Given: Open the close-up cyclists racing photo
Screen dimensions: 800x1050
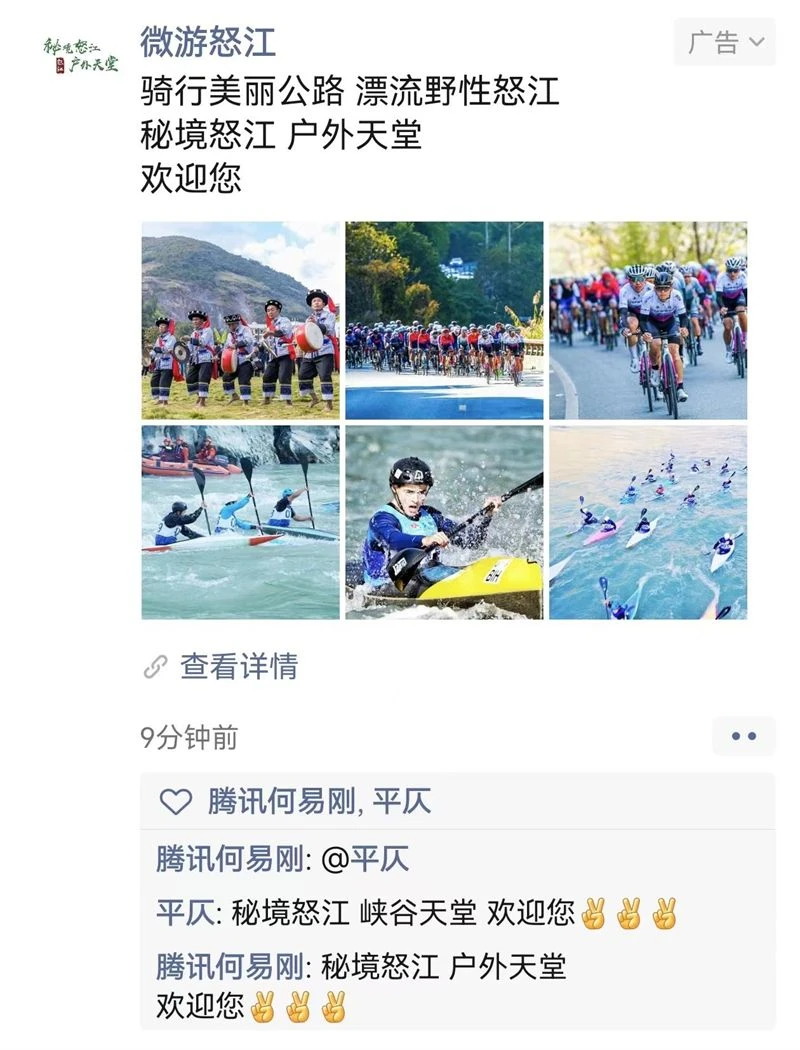Looking at the screenshot, I should tap(648, 320).
